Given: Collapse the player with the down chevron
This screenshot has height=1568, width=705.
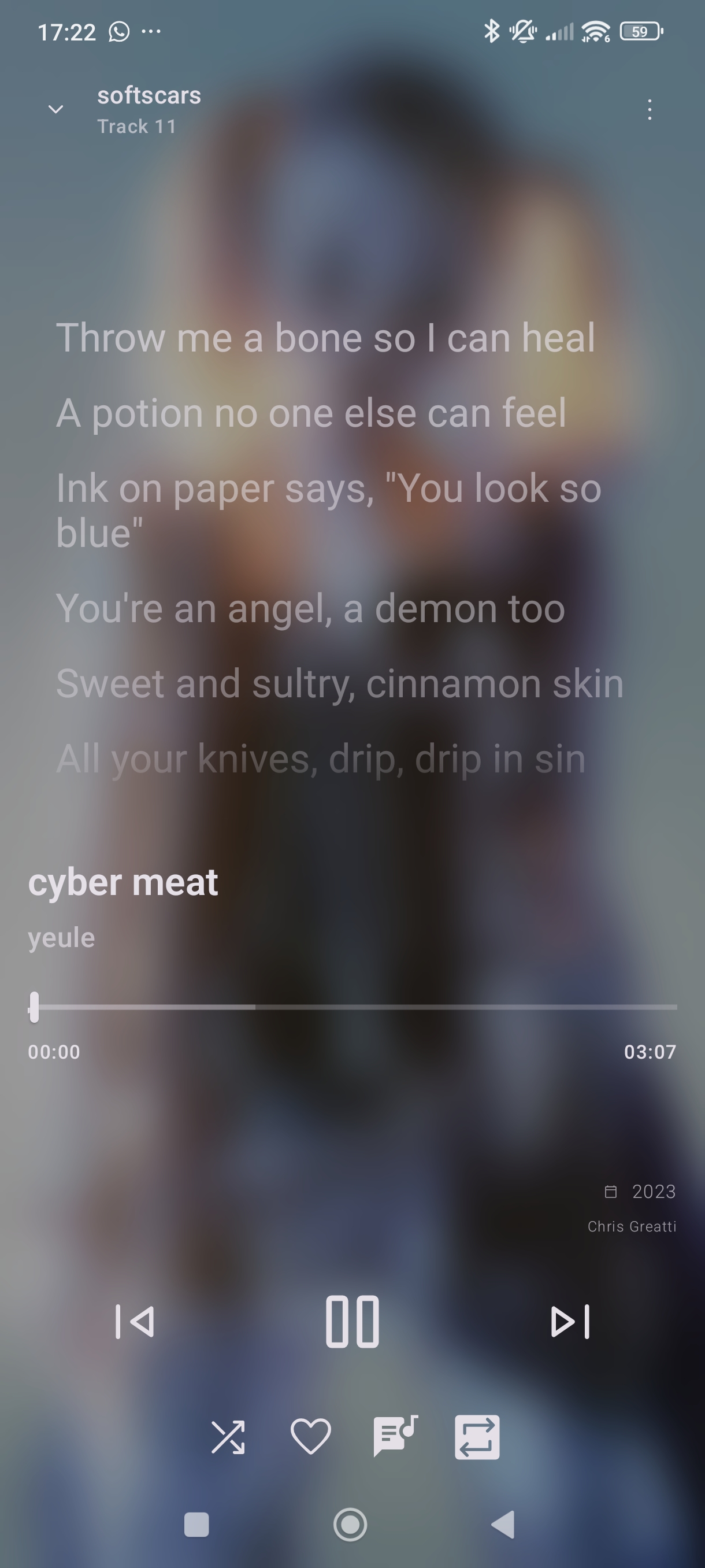Looking at the screenshot, I should point(55,110).
